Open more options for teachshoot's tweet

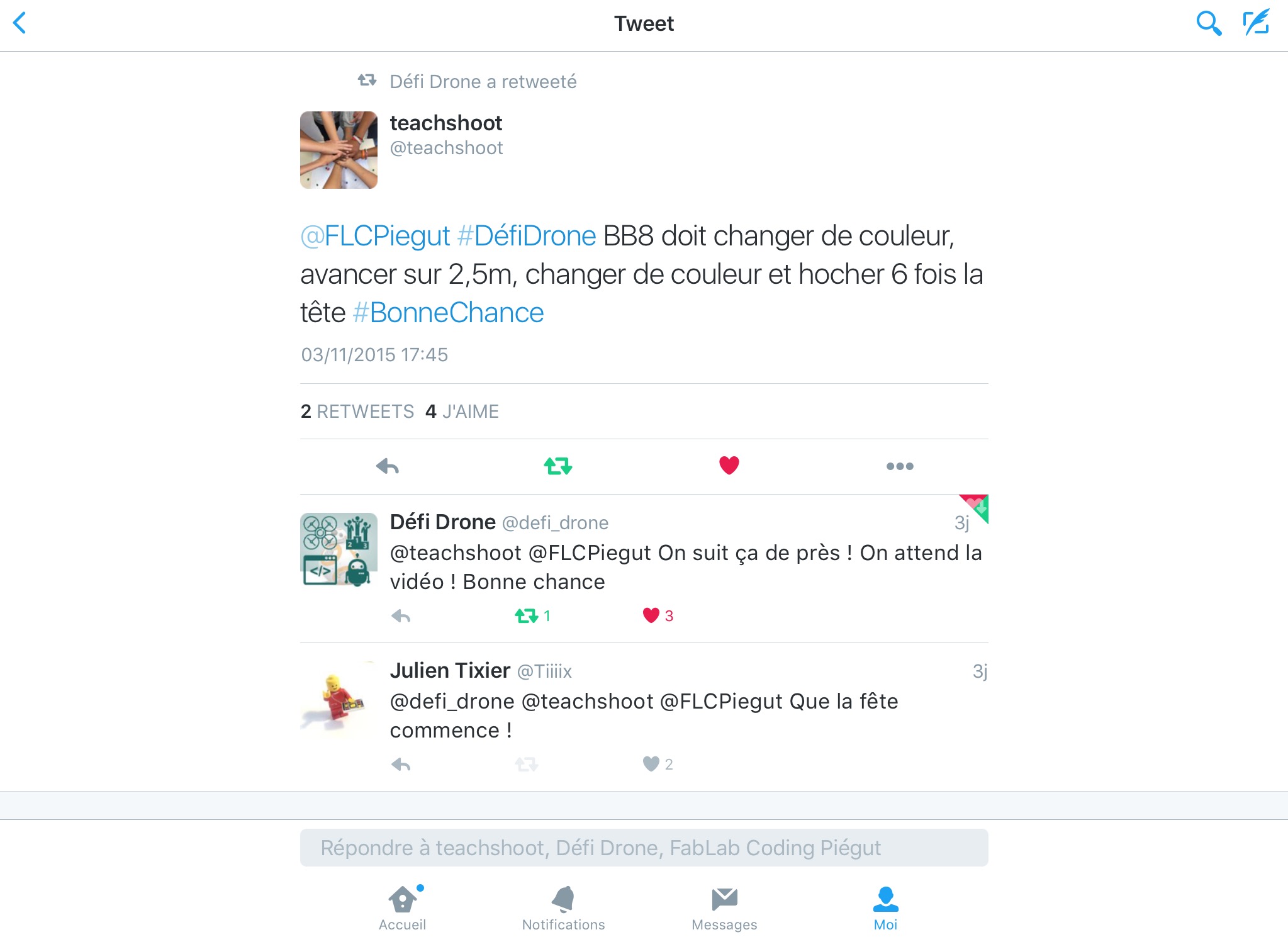tap(900, 466)
